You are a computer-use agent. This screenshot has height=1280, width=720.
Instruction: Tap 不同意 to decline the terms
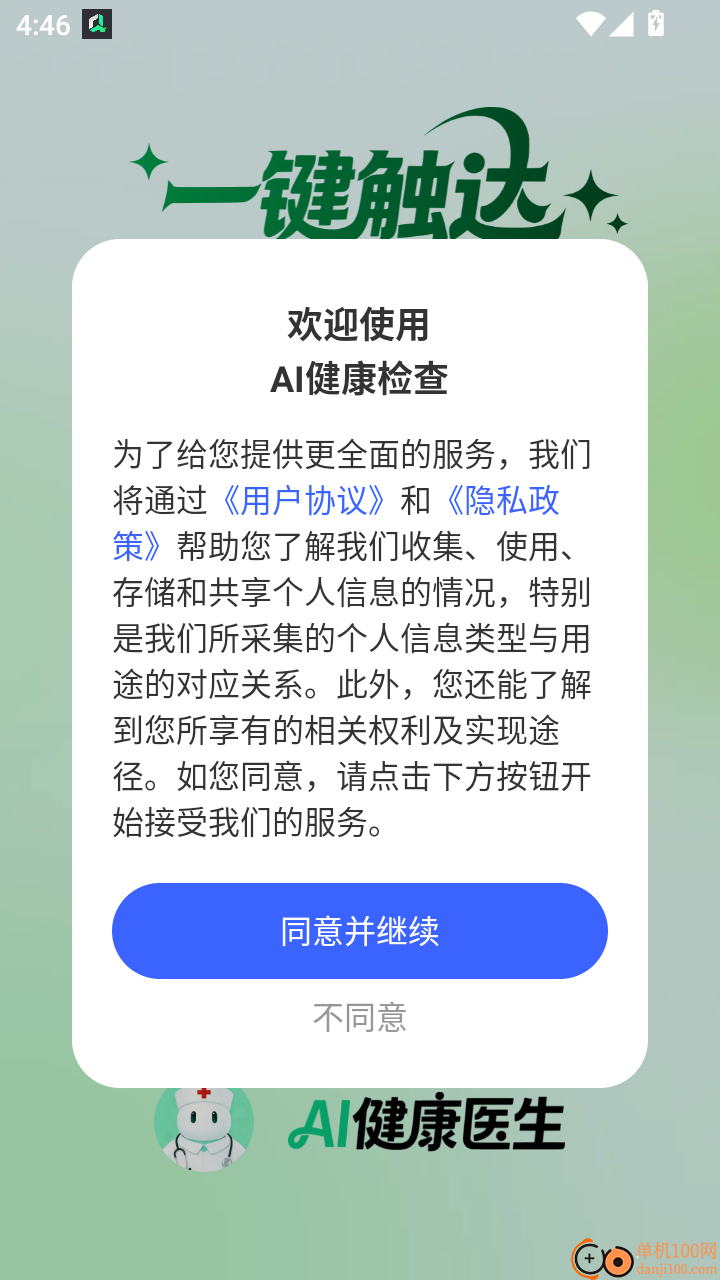tap(360, 1018)
